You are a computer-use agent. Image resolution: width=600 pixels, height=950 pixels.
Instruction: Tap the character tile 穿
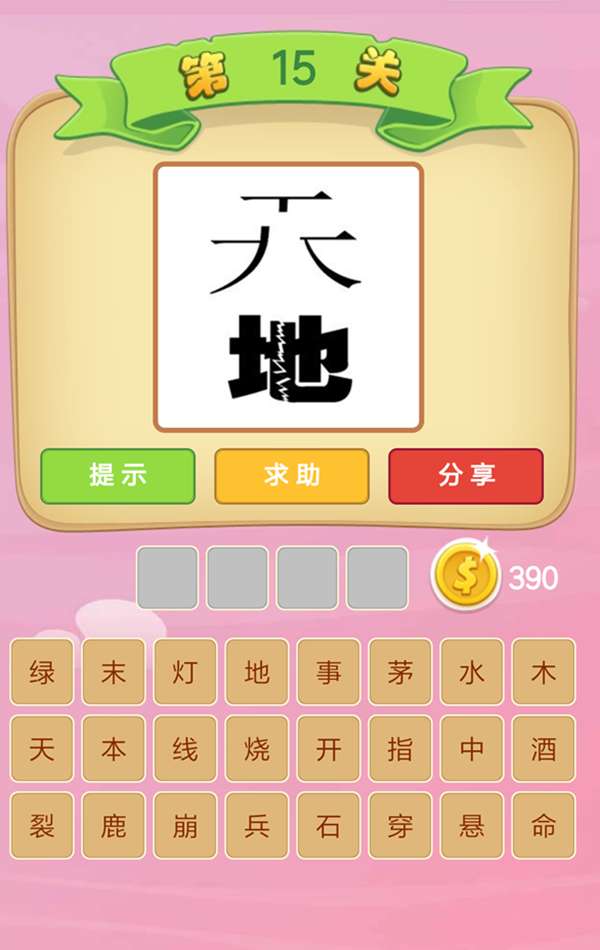click(400, 826)
